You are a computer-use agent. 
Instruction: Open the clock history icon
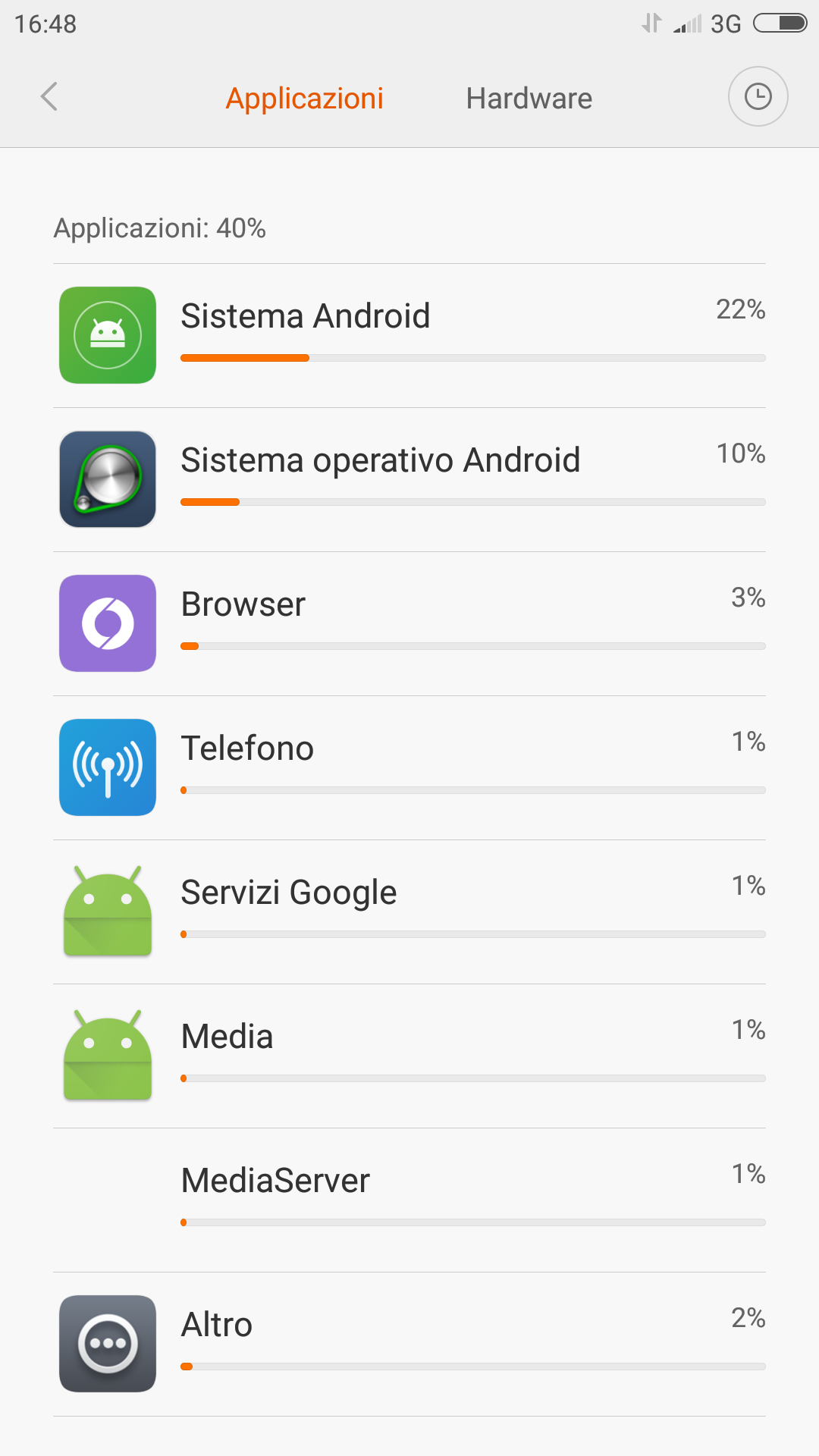(x=758, y=97)
